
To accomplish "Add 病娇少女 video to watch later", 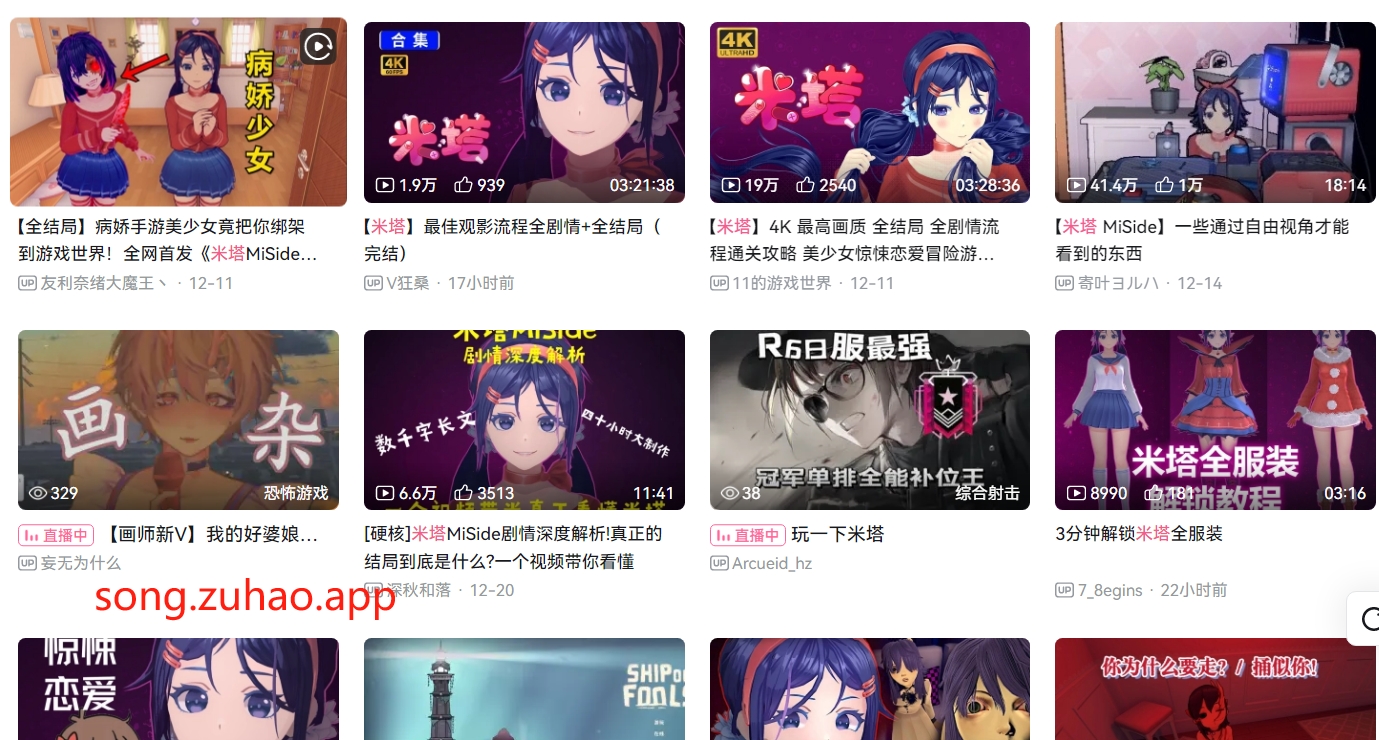I will point(318,46).
